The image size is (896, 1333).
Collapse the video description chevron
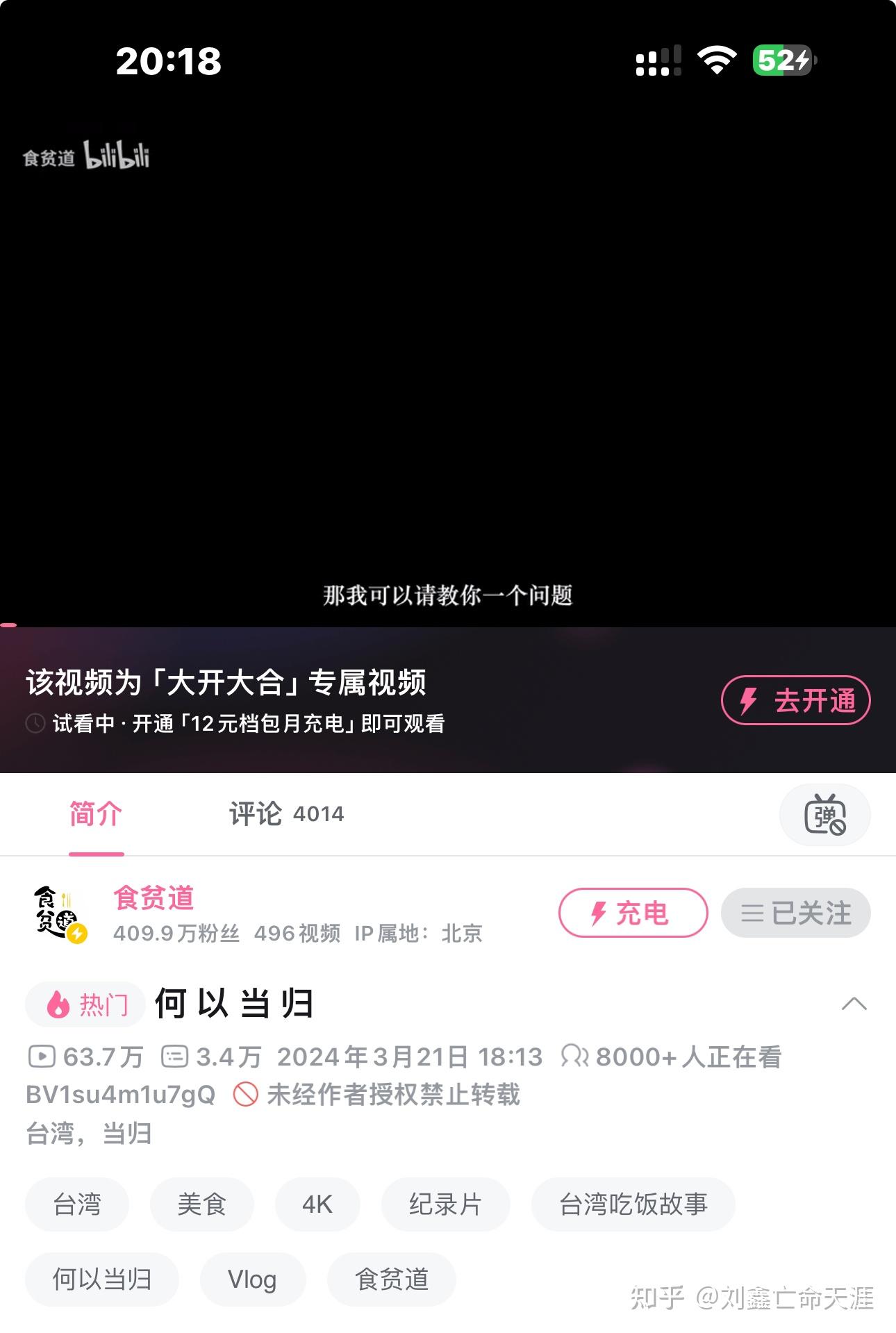(854, 1004)
